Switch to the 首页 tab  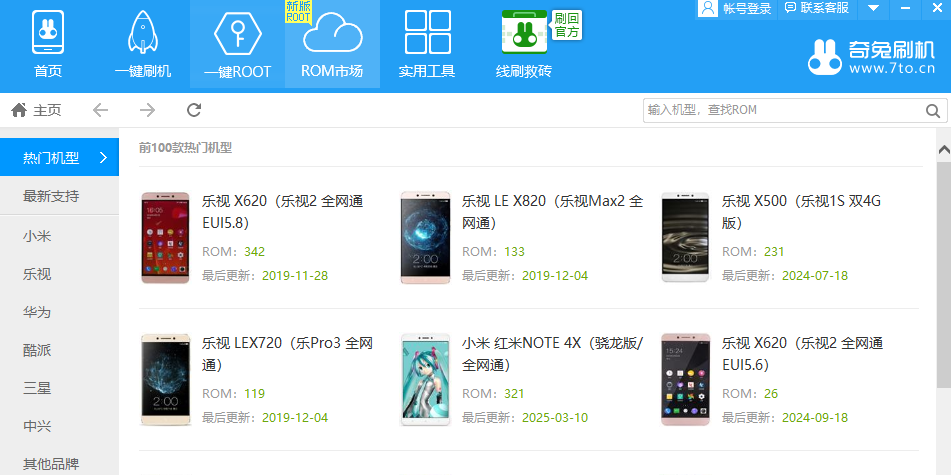point(48,45)
